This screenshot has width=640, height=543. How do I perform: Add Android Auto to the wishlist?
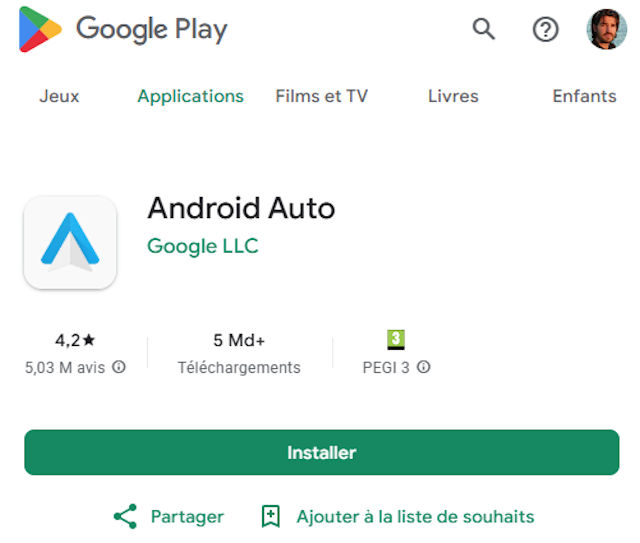tap(397, 517)
